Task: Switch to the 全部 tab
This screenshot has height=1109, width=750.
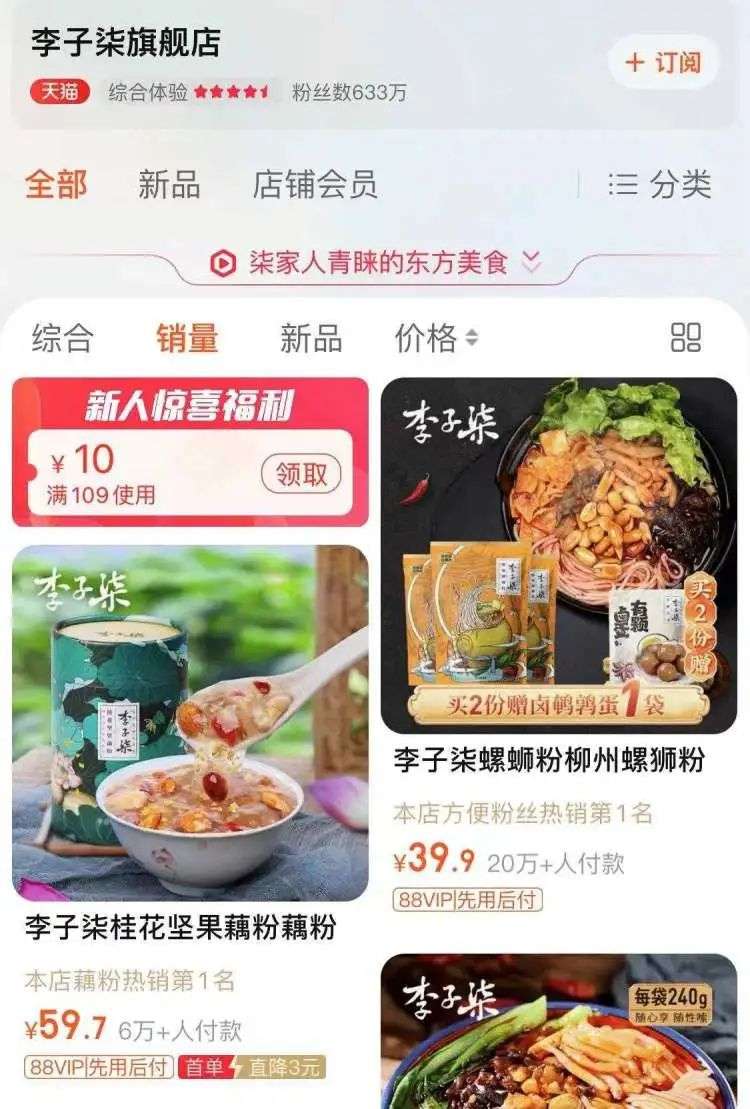Action: click(x=56, y=185)
